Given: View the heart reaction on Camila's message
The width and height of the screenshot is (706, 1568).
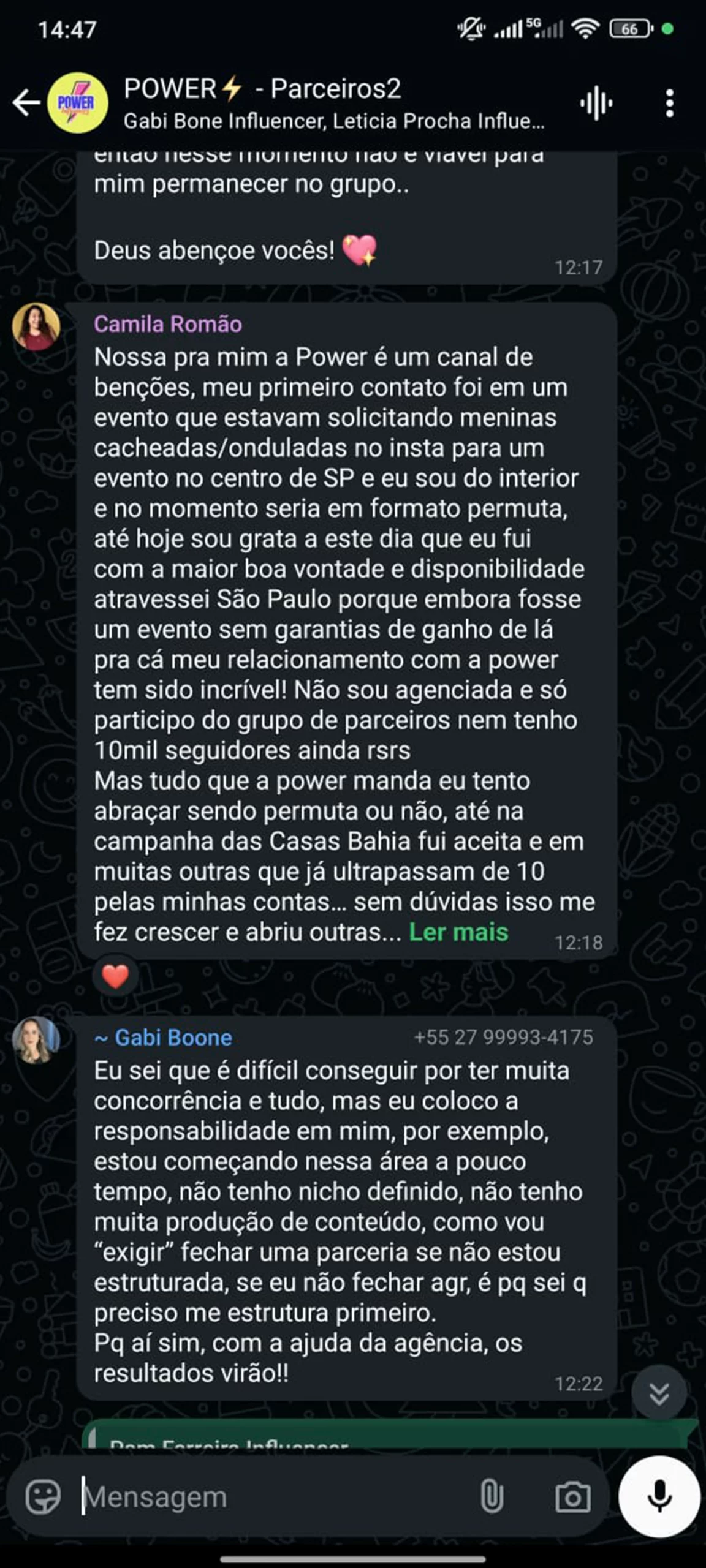Looking at the screenshot, I should click(115, 976).
